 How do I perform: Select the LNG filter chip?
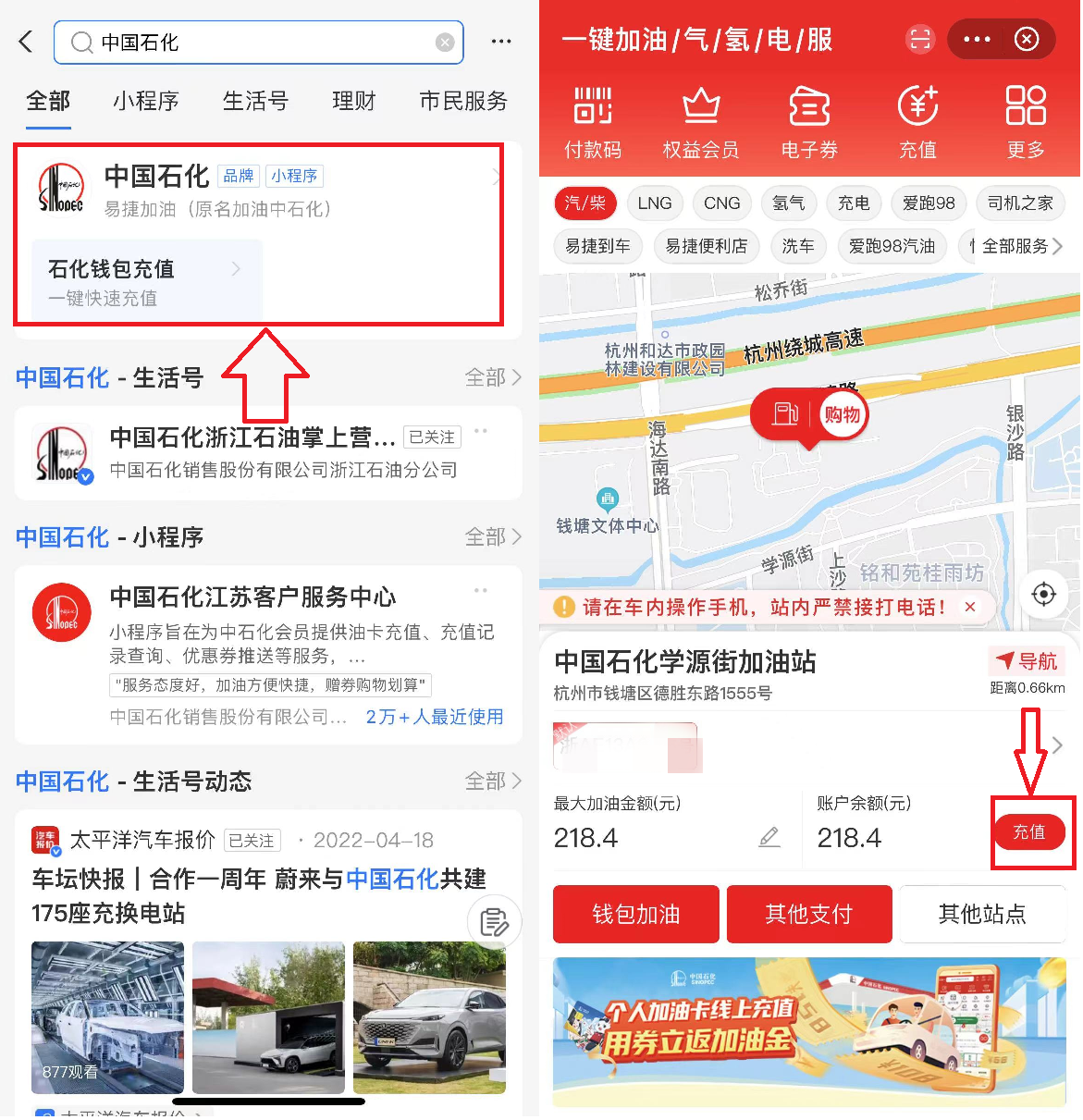655,203
